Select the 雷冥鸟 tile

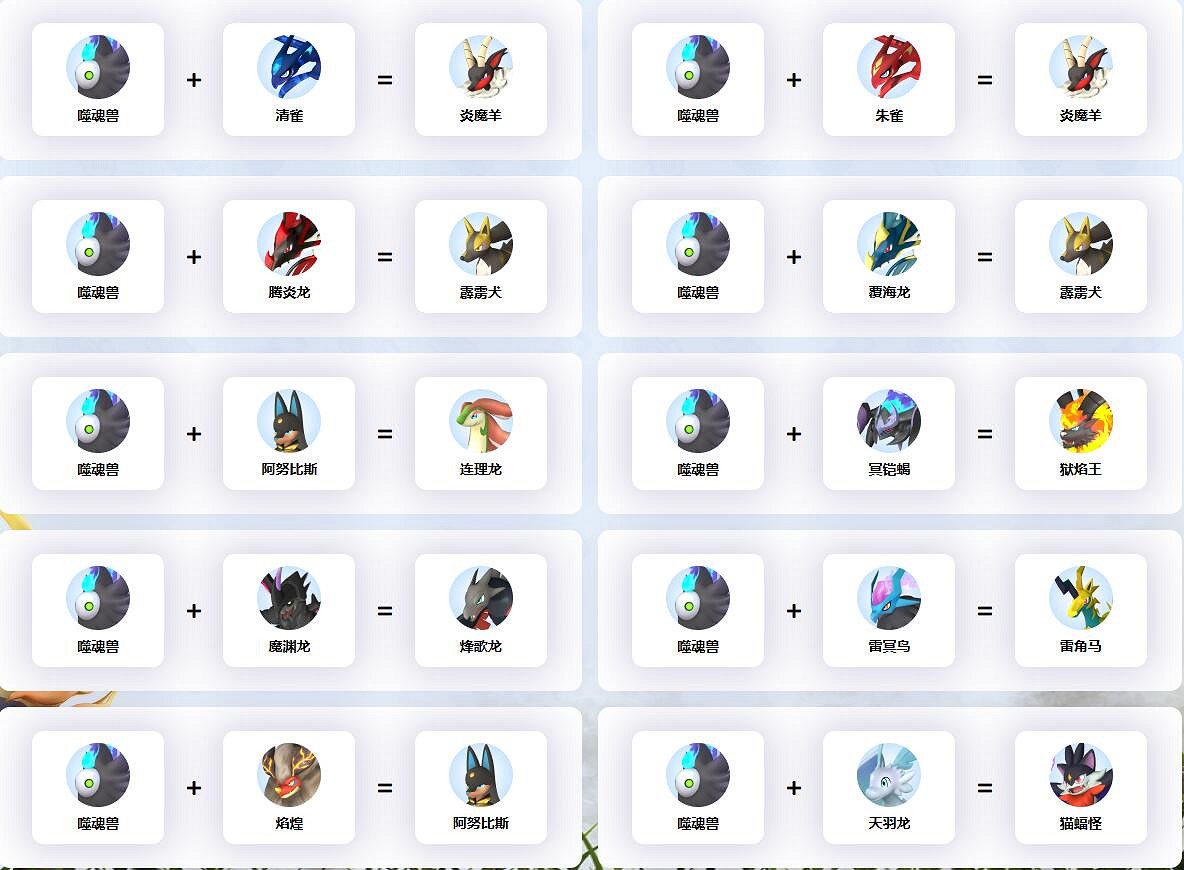click(889, 610)
